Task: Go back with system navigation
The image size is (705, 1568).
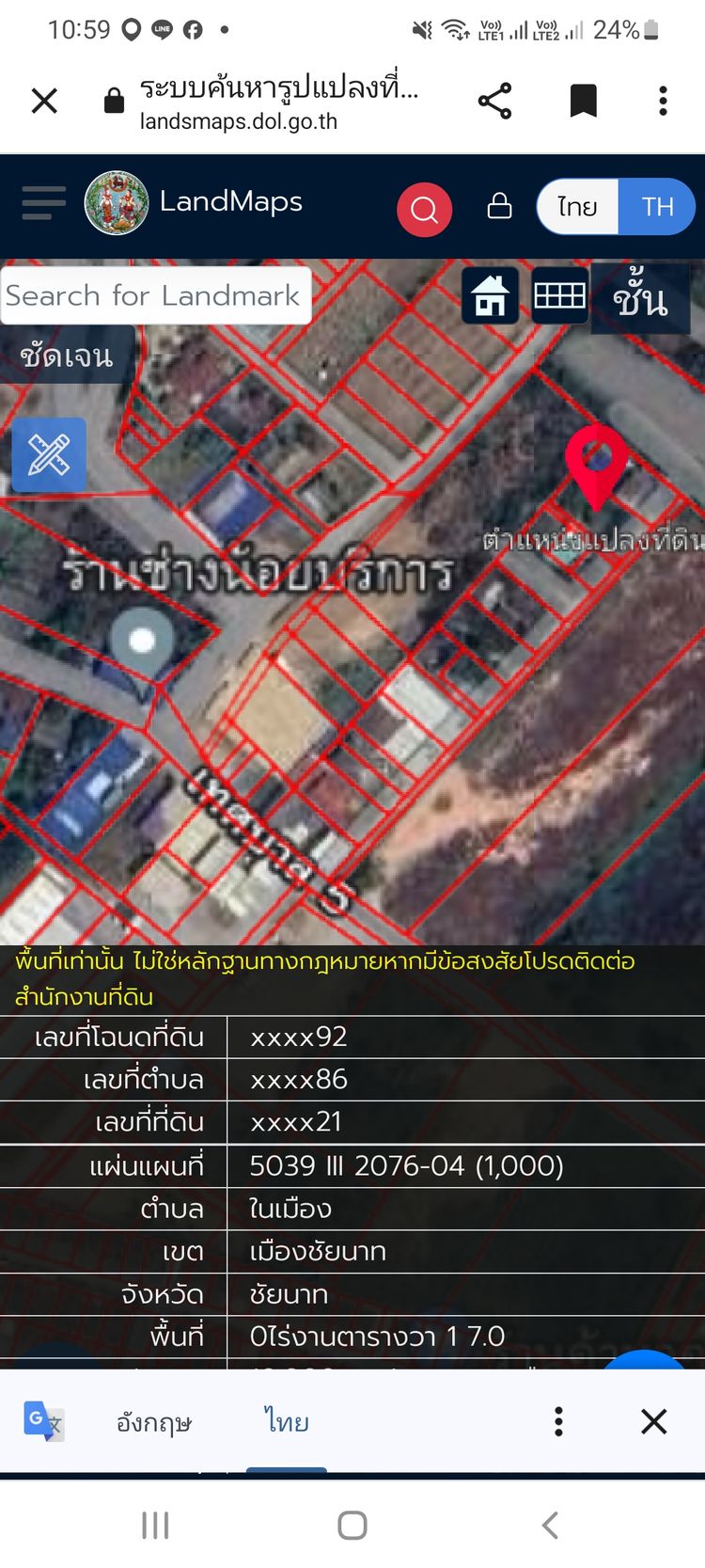Action: [550, 1526]
